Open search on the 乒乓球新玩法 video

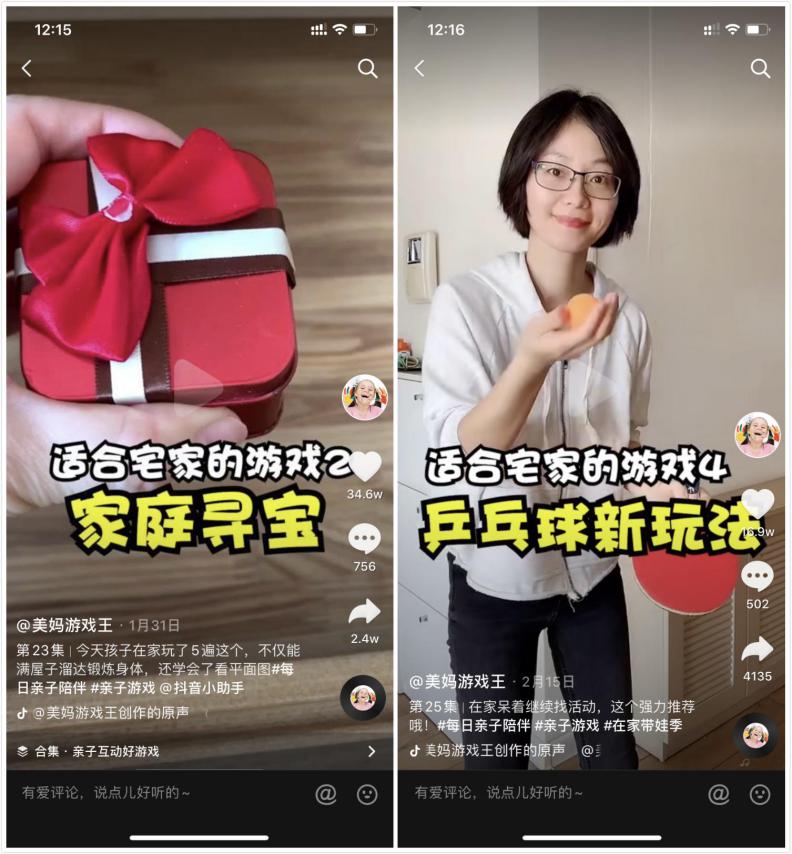pos(761,68)
